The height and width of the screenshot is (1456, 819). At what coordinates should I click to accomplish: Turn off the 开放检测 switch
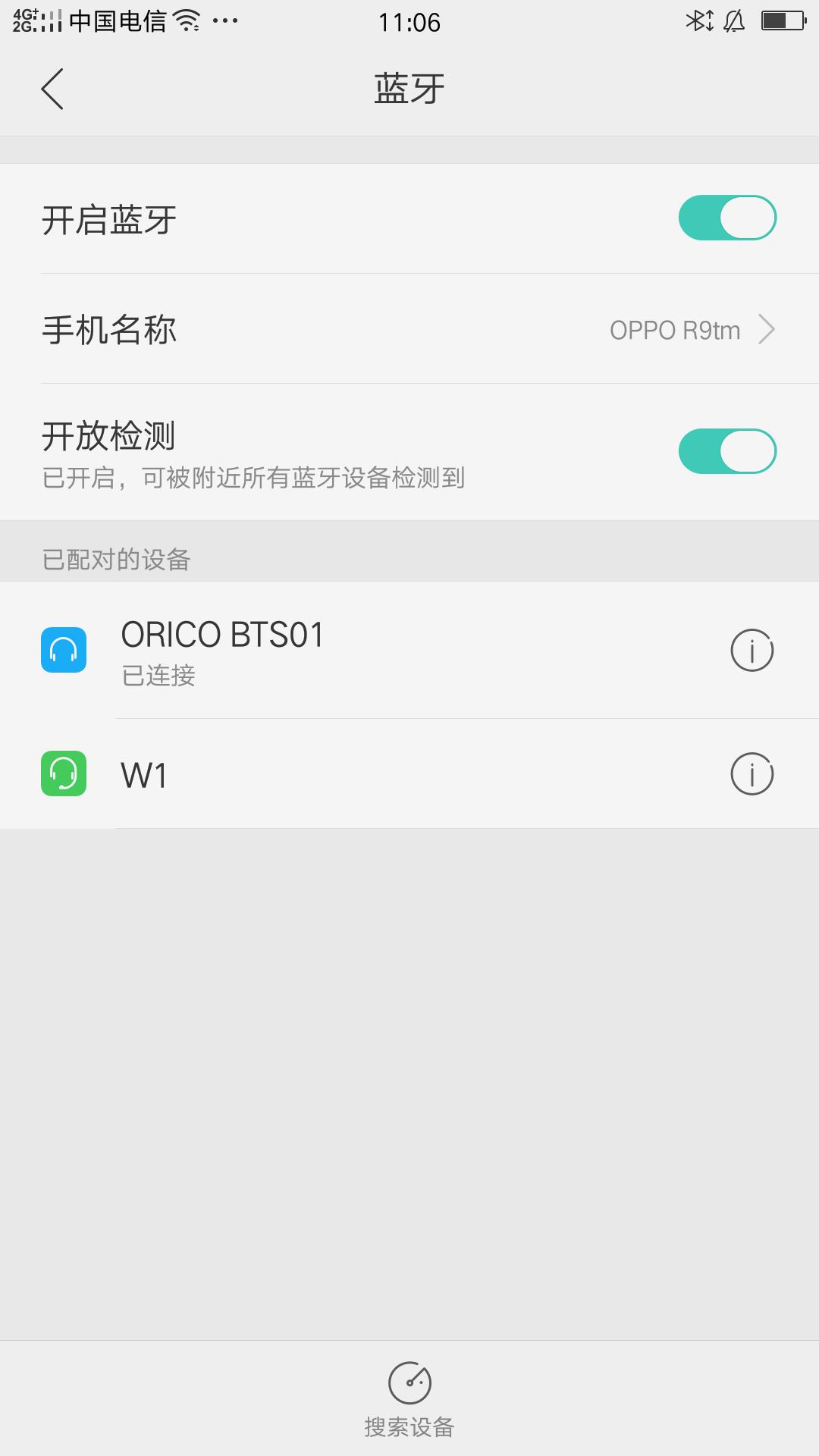click(x=726, y=450)
